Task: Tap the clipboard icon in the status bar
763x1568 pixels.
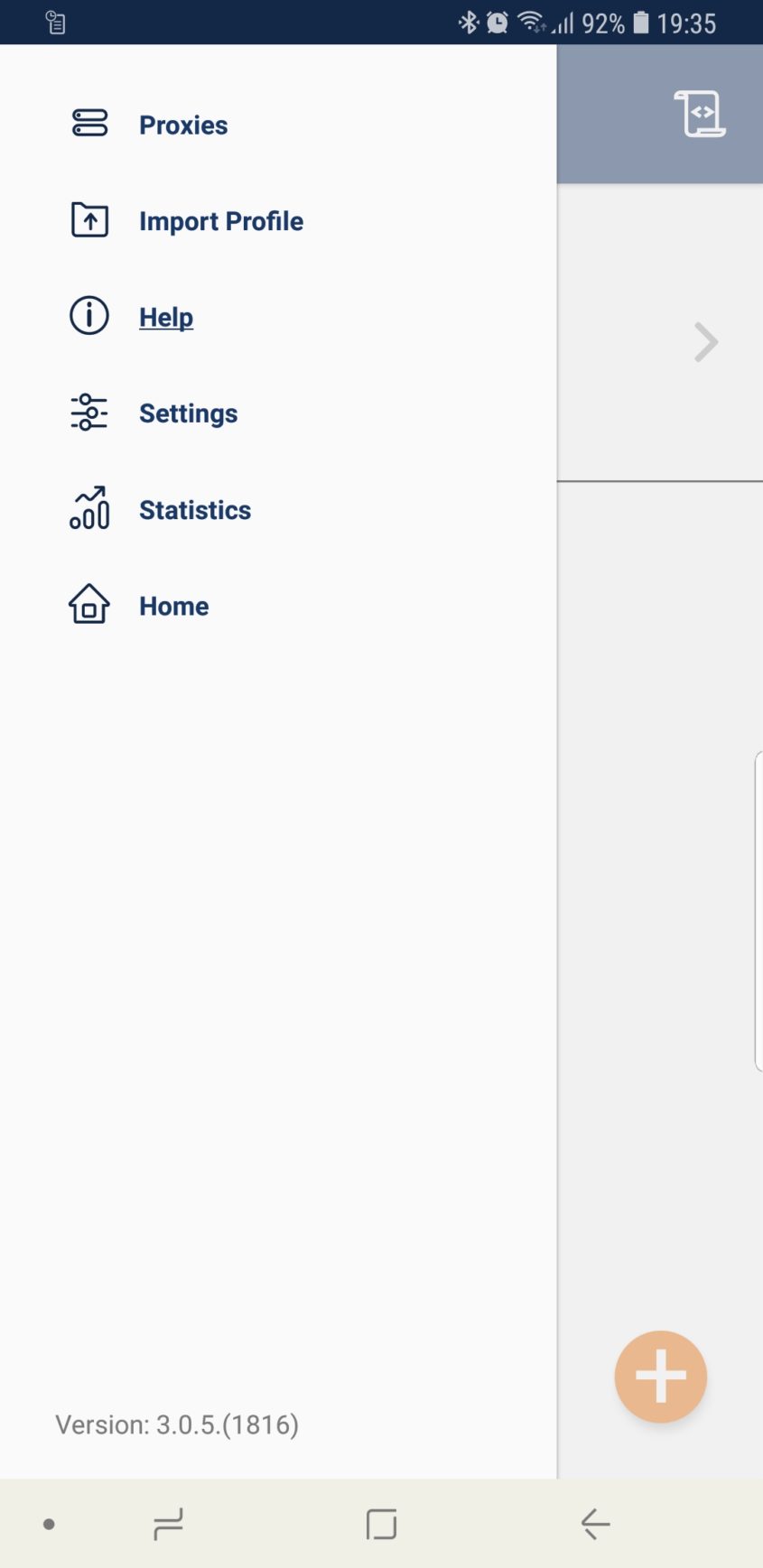Action: pos(54,22)
